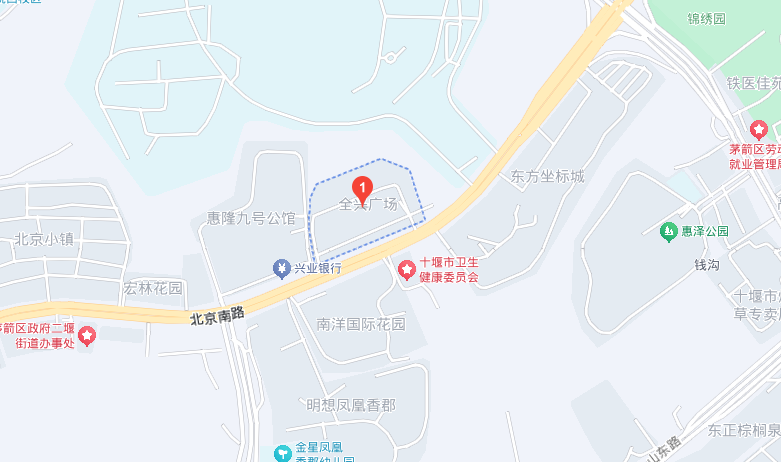
Task: Tap red marker 1 at 全兴广场
Action: (x=363, y=187)
